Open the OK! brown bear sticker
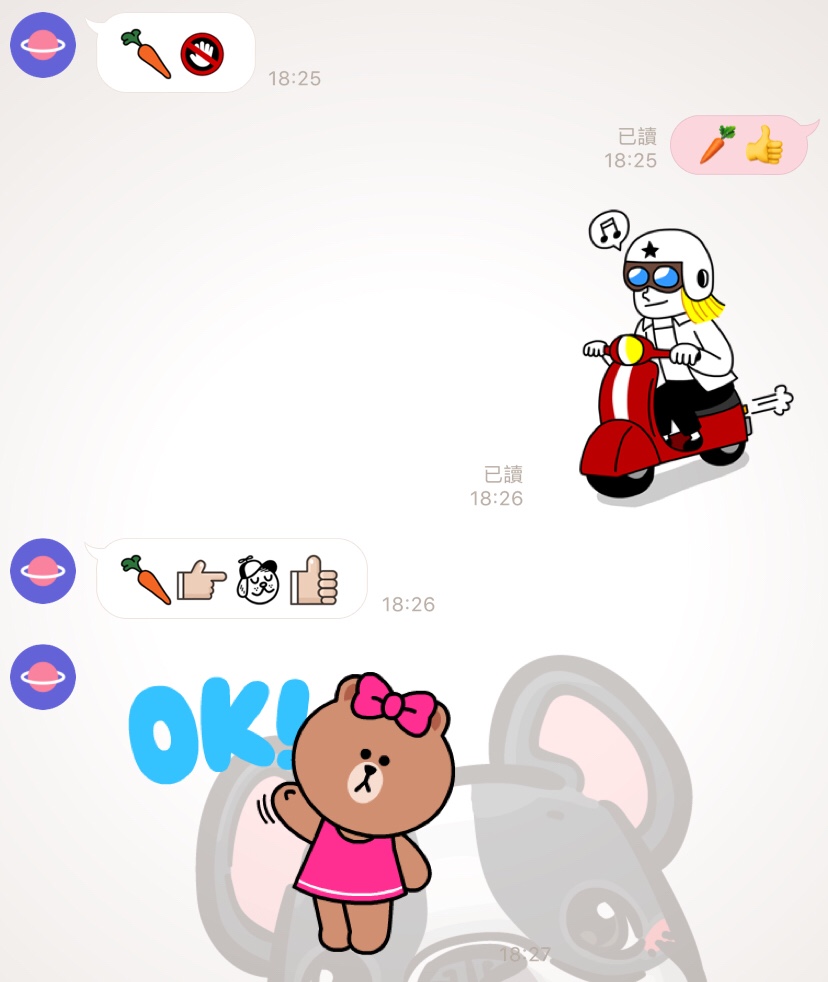 (x=330, y=800)
